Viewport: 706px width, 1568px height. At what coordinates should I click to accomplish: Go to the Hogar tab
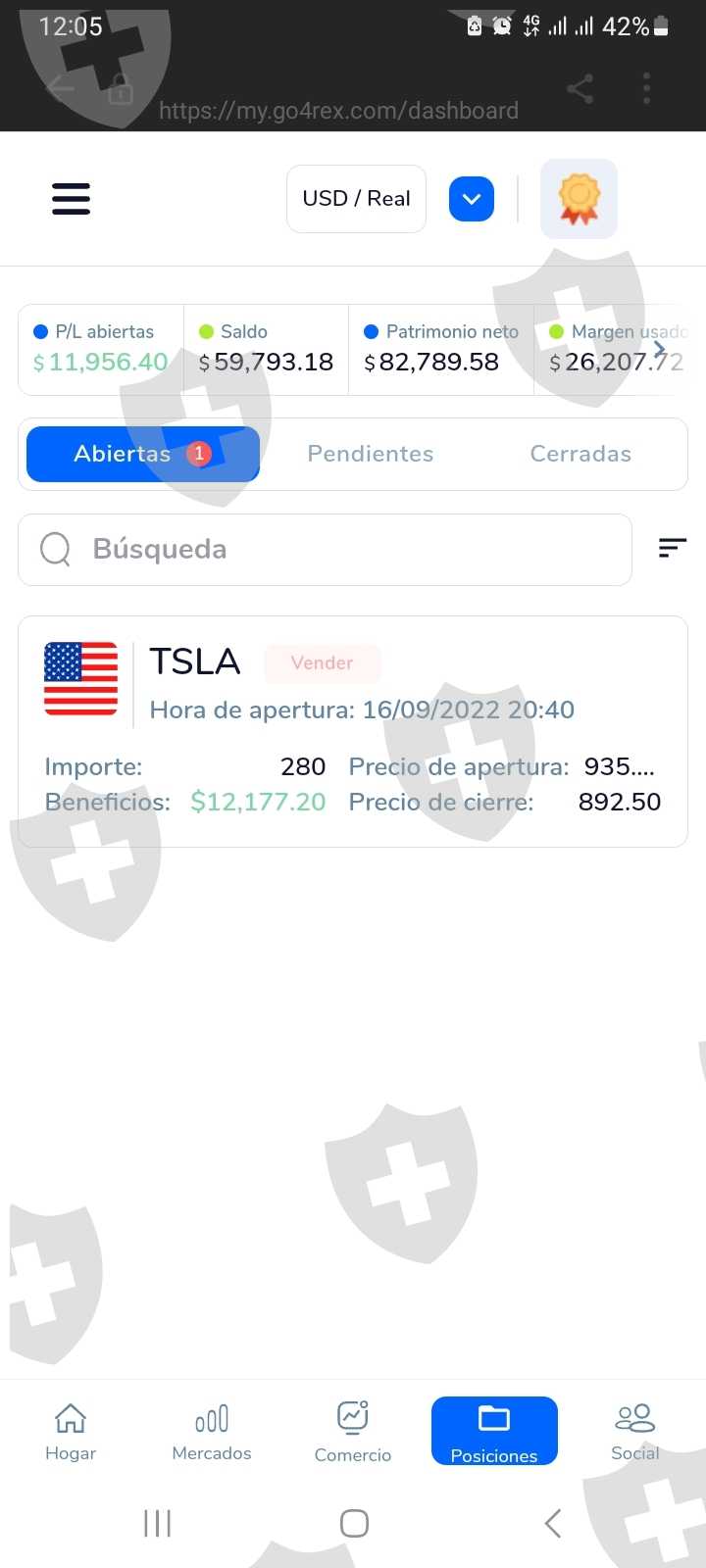(71, 1432)
